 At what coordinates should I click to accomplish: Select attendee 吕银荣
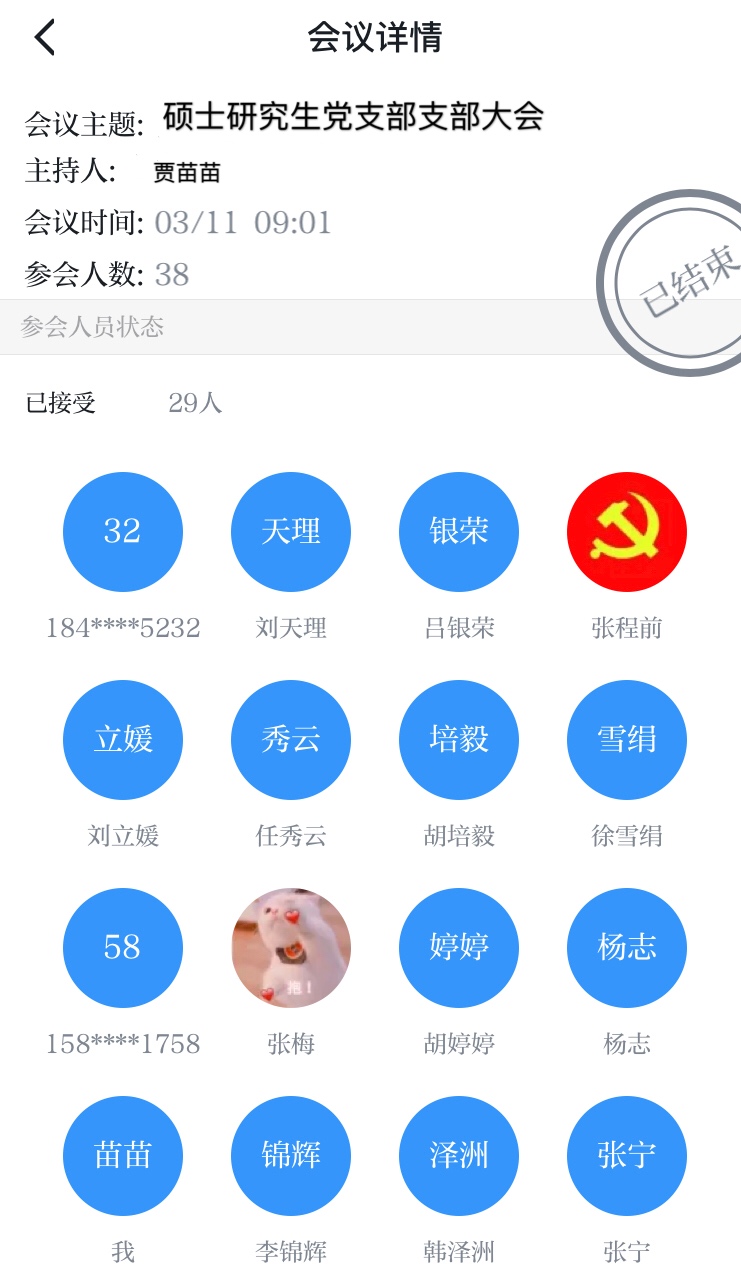(459, 532)
